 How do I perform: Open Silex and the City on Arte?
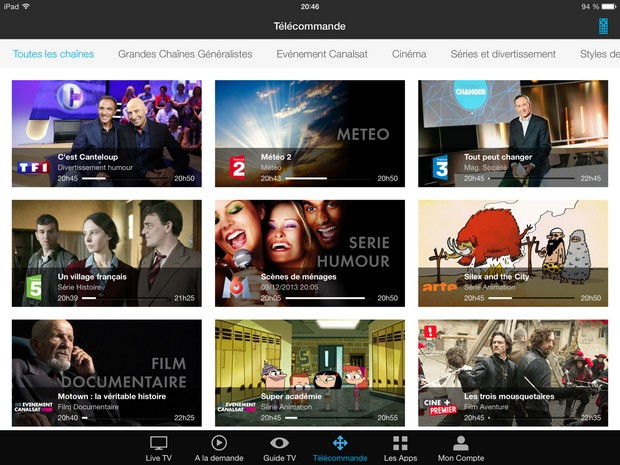[513, 253]
